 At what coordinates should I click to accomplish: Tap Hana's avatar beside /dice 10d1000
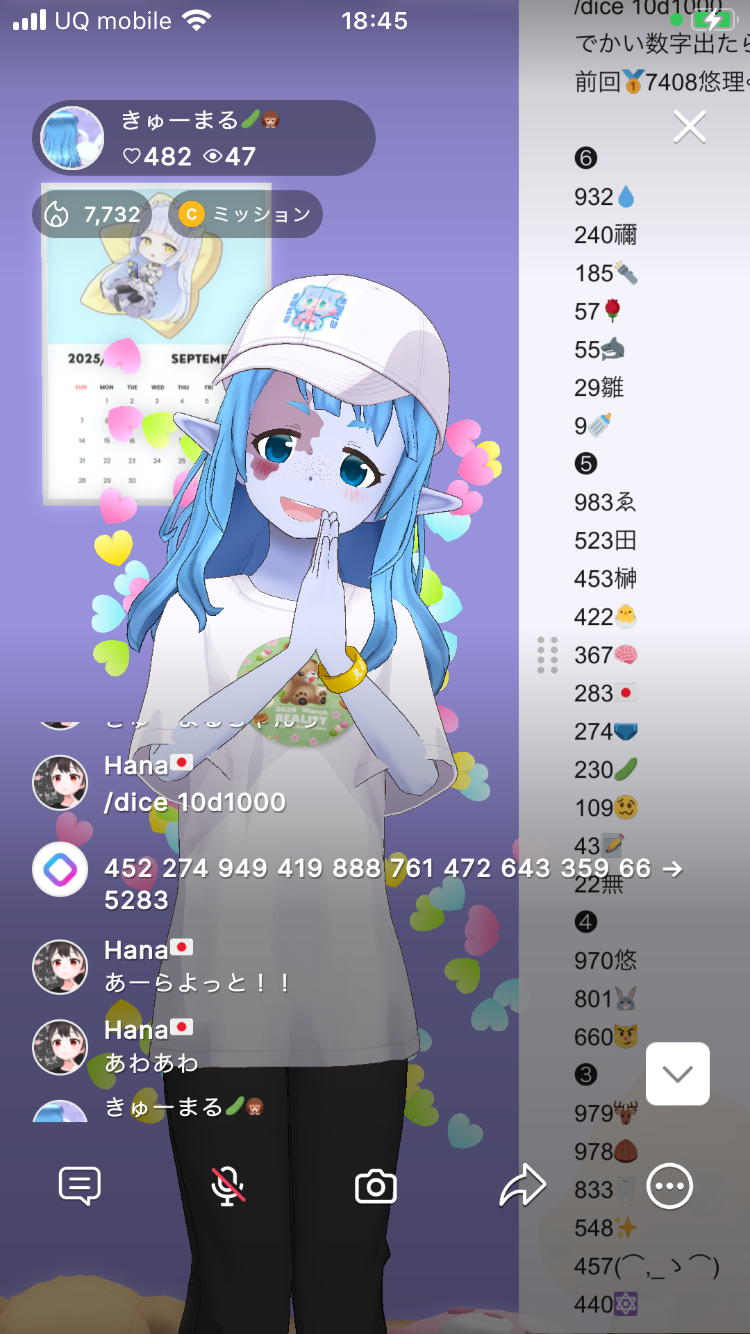60,782
